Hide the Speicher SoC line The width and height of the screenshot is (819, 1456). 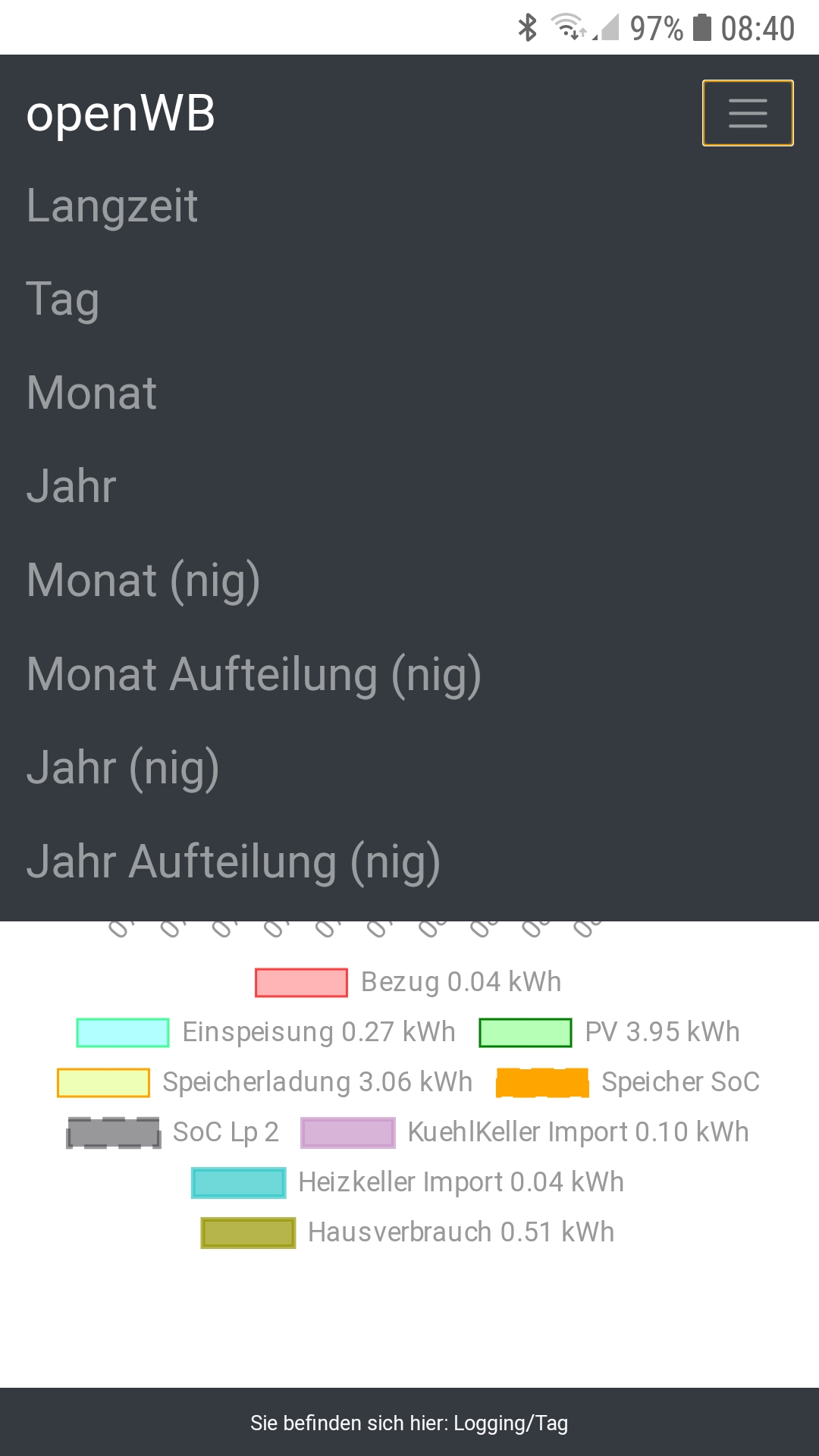click(628, 1082)
